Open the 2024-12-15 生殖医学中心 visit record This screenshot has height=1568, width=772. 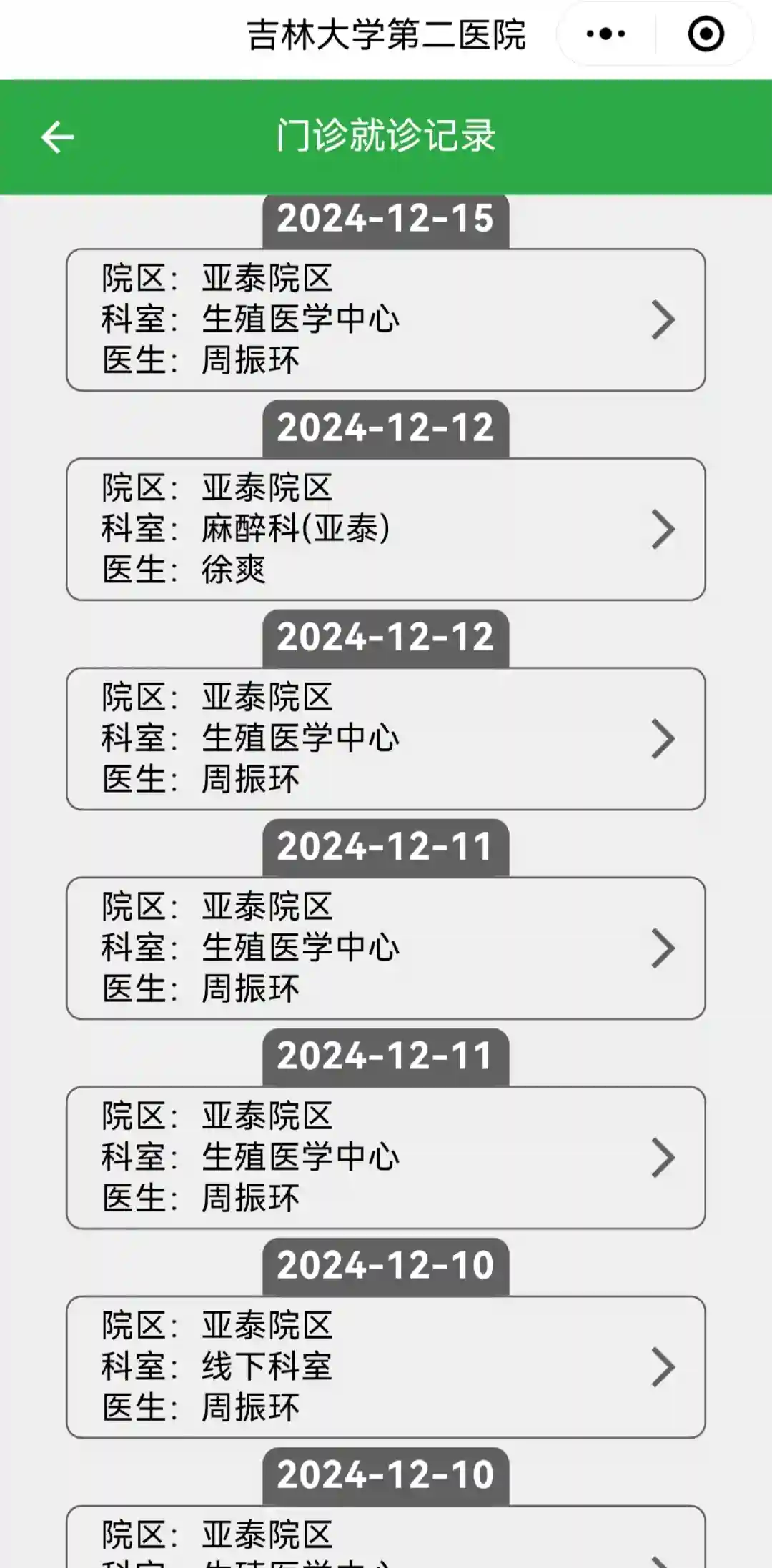click(386, 319)
